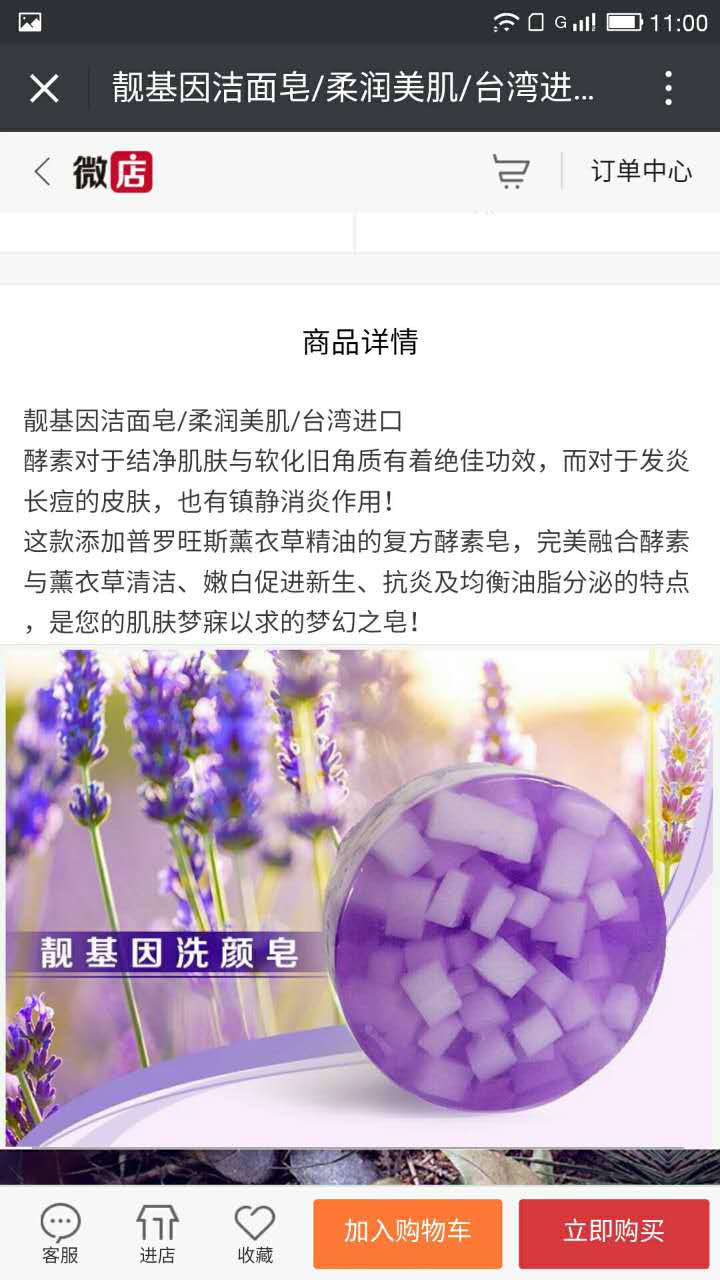Tap 立即购买 to buy now

tap(613, 1234)
